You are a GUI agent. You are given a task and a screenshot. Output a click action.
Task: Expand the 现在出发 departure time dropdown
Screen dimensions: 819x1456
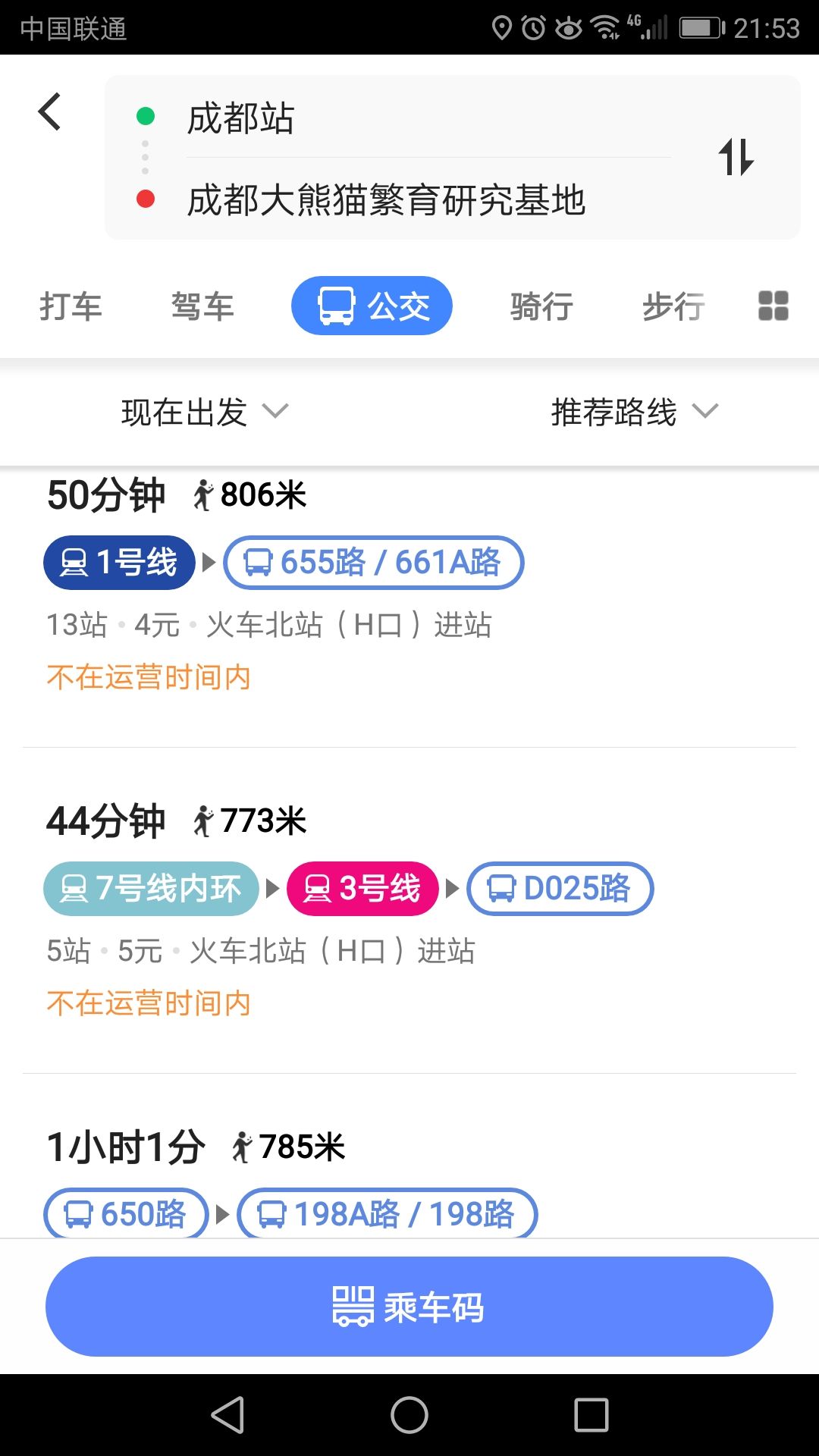click(x=205, y=412)
